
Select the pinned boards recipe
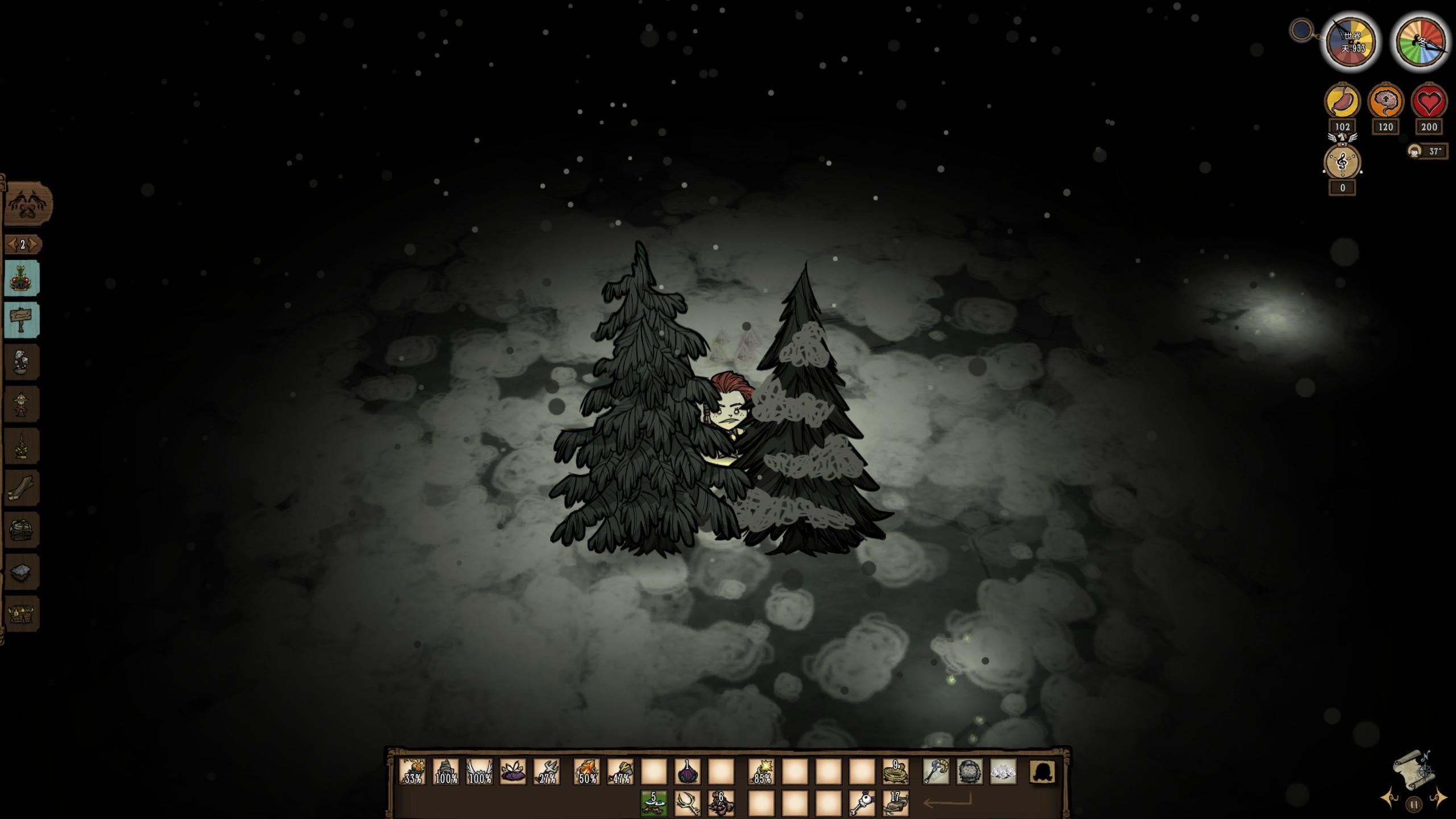[x=22, y=488]
